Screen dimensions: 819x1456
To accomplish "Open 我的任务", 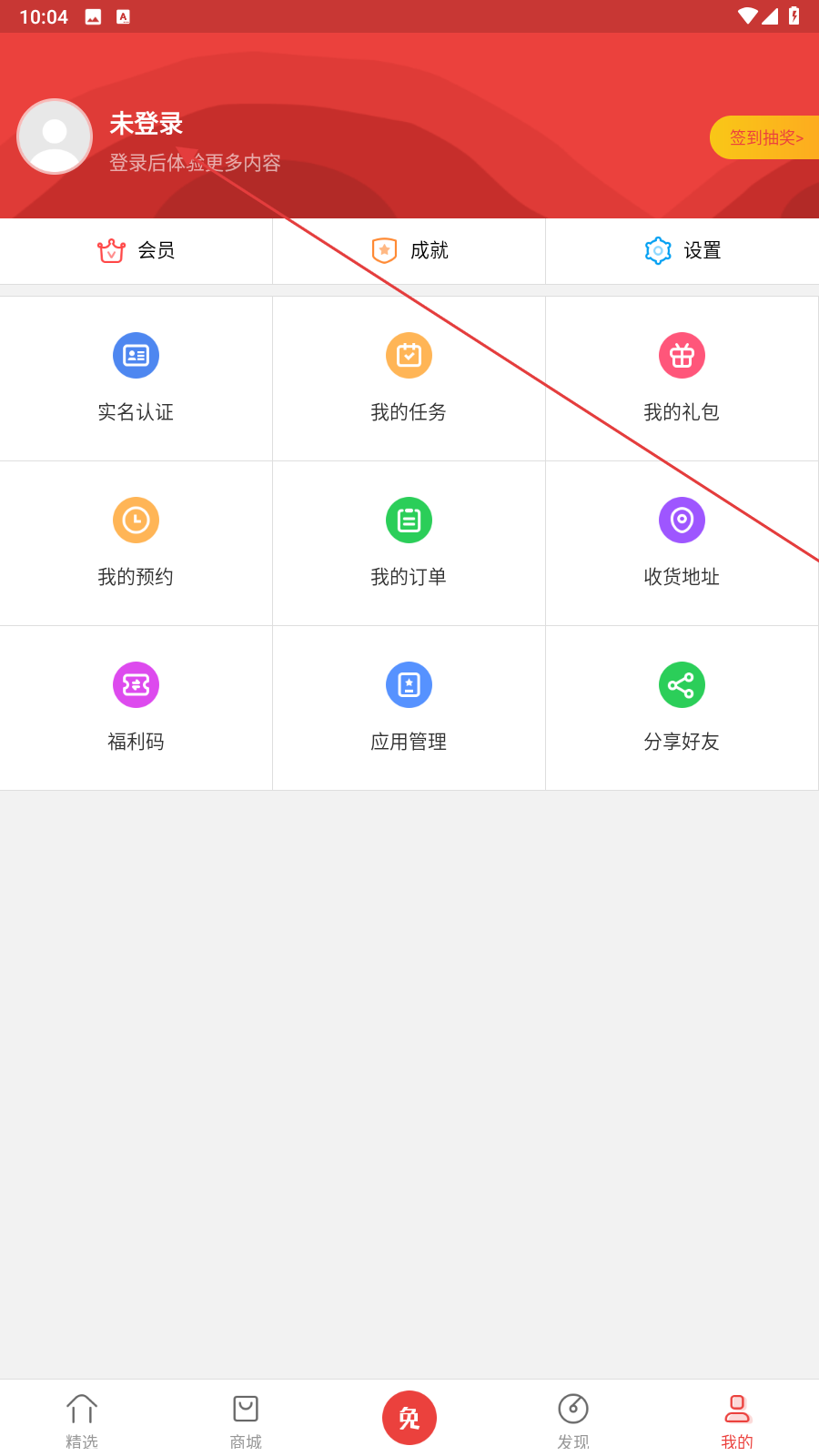I will 409,379.
